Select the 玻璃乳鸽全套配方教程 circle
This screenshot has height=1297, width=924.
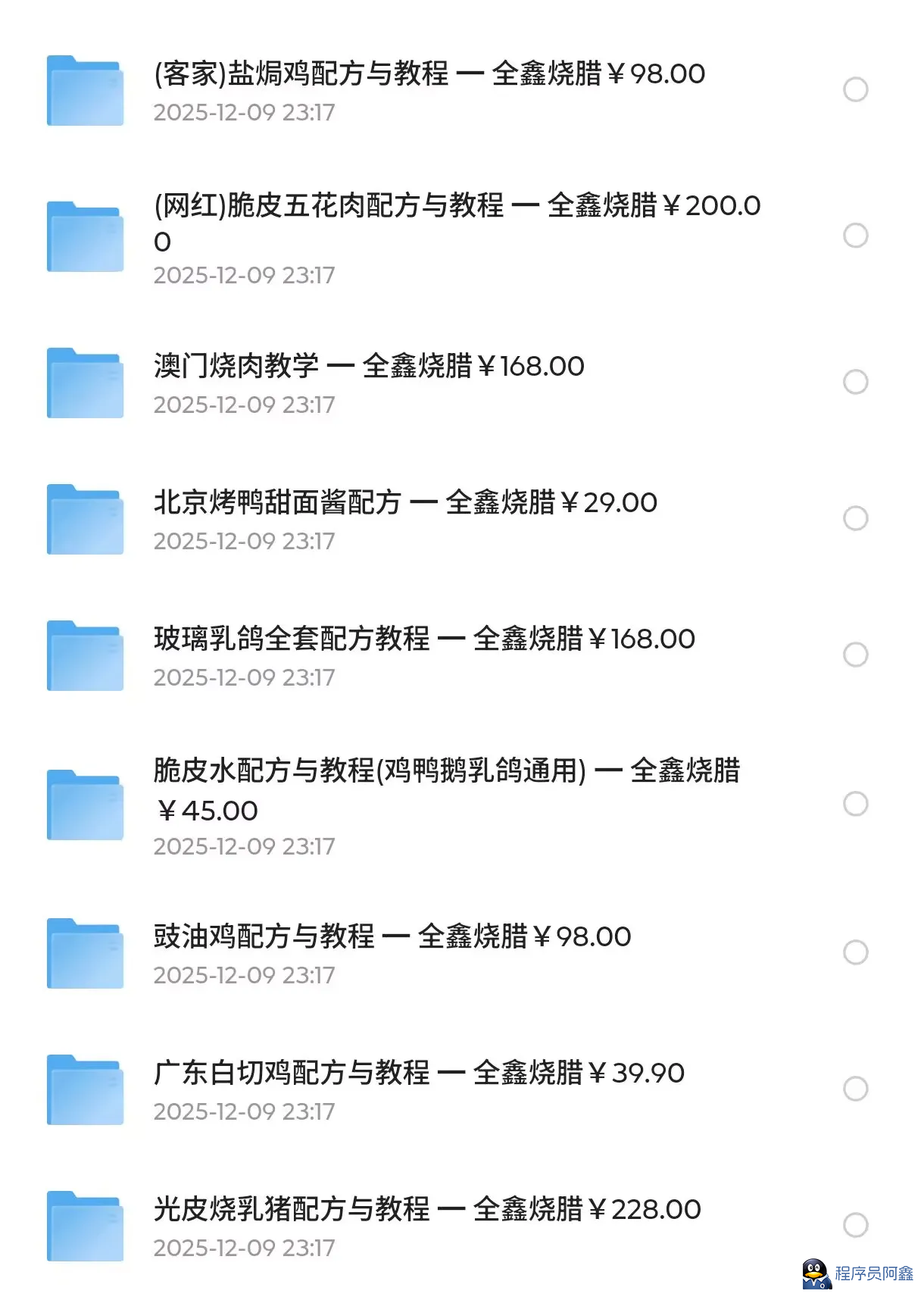click(855, 655)
